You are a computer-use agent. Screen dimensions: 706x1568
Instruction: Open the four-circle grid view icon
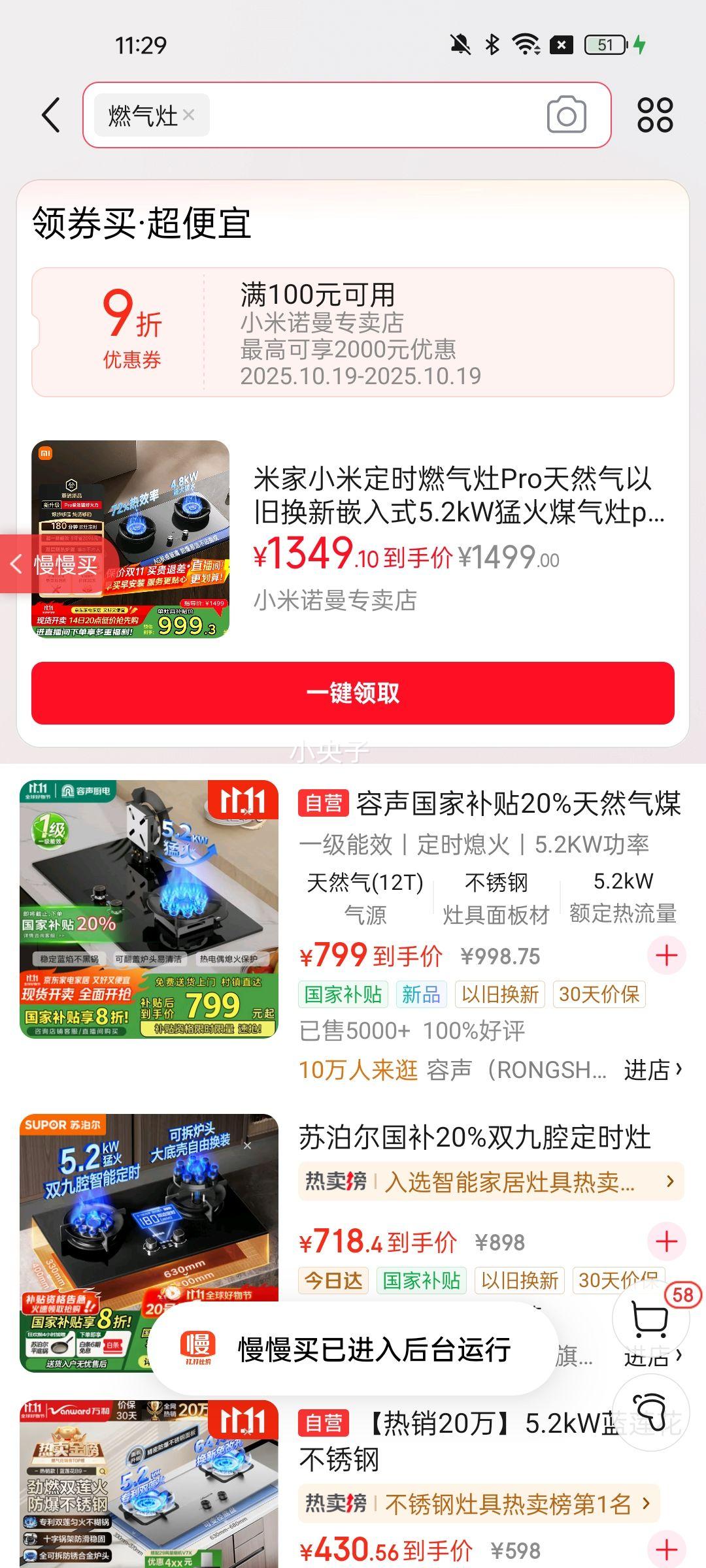655,115
